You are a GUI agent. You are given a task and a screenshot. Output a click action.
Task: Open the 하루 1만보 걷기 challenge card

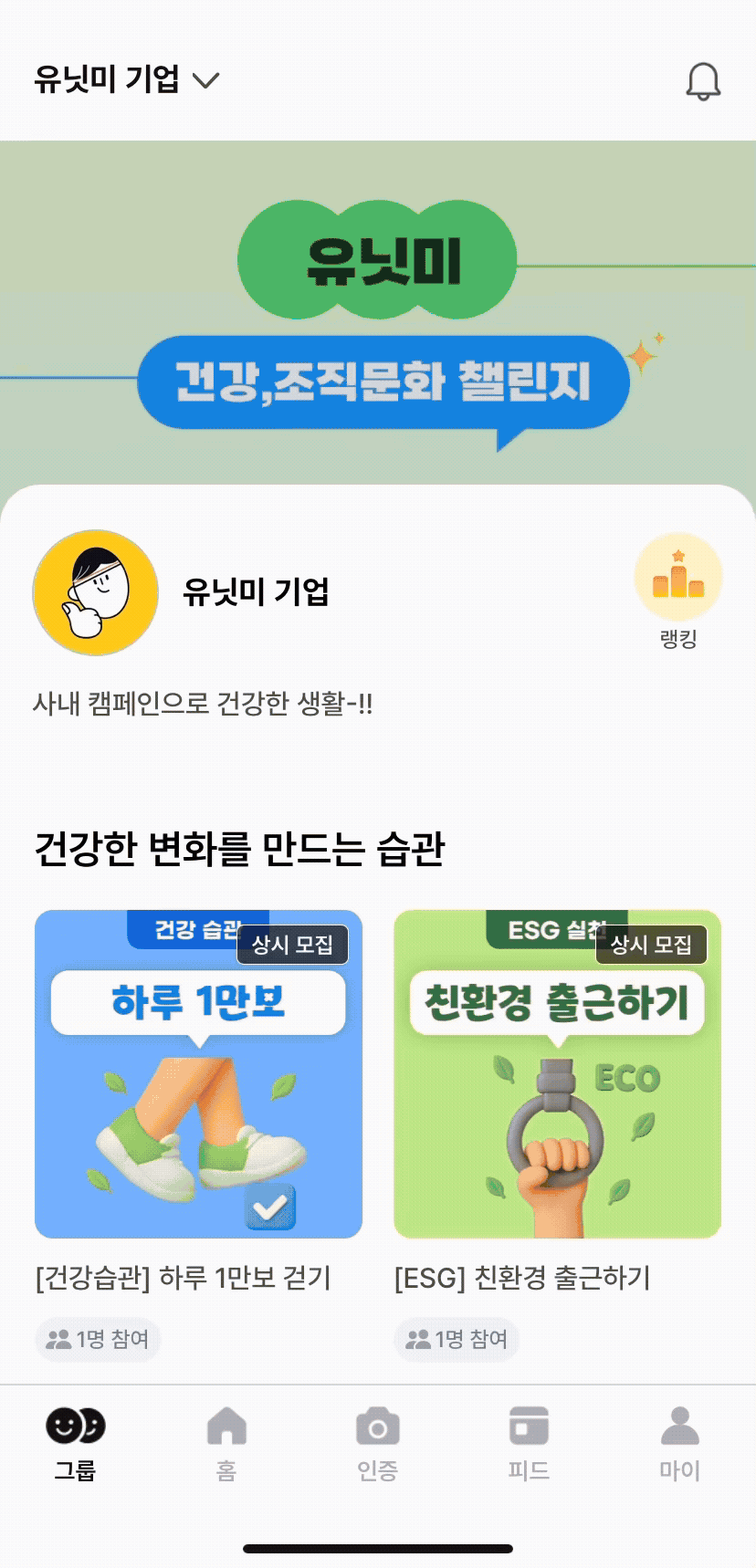(x=198, y=1073)
